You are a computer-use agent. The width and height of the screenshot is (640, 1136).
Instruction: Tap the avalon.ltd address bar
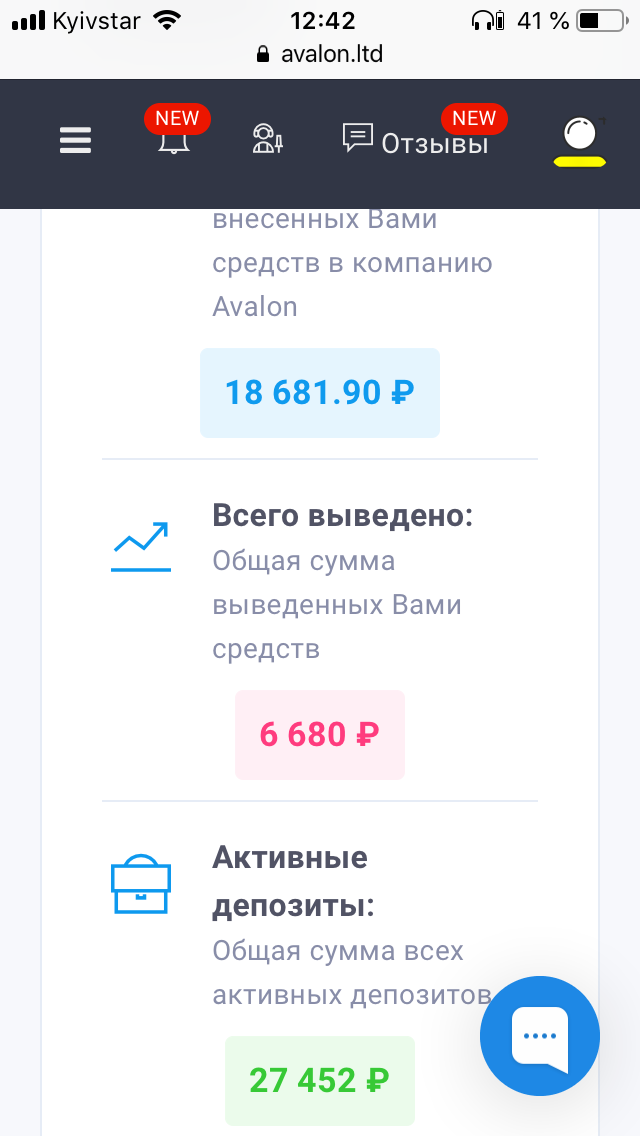(320, 54)
